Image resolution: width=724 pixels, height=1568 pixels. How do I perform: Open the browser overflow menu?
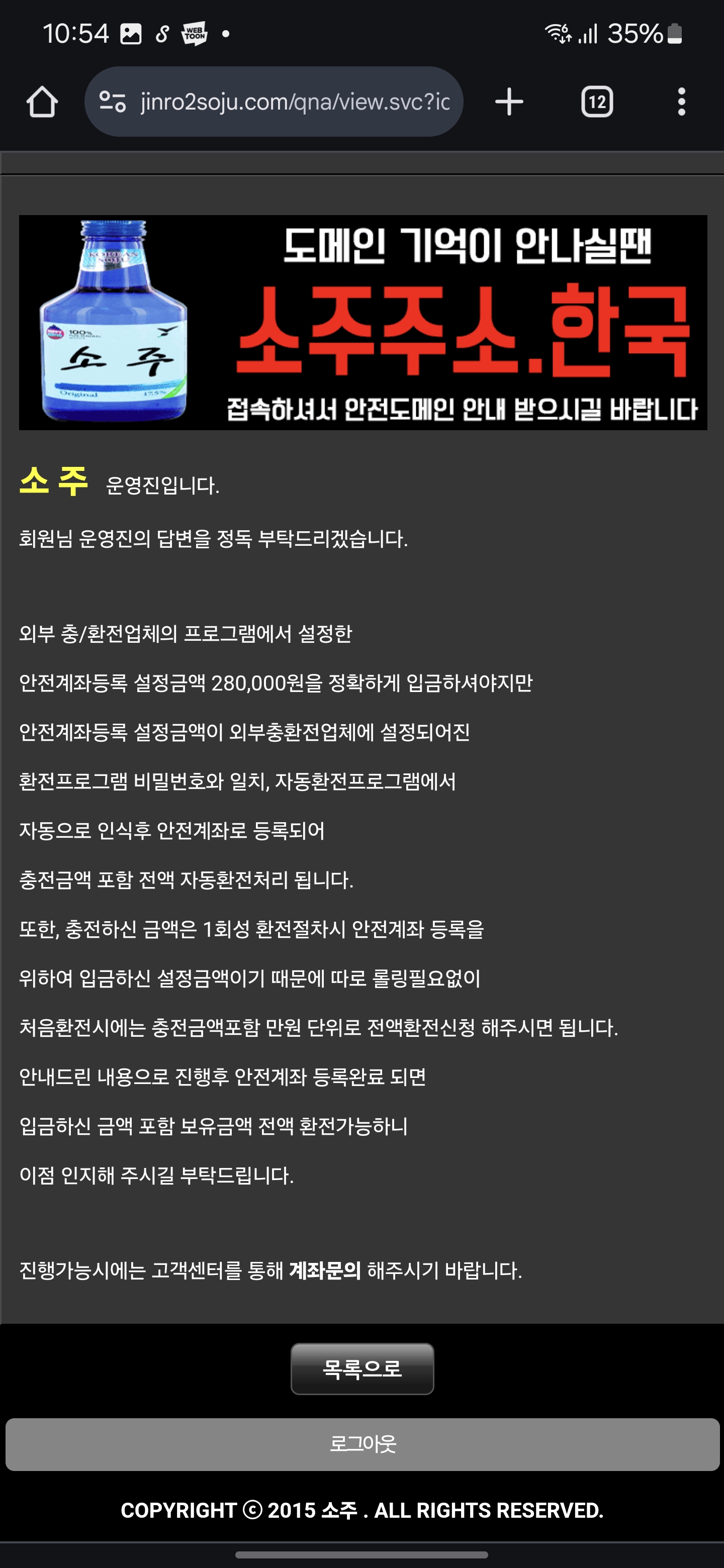(681, 102)
